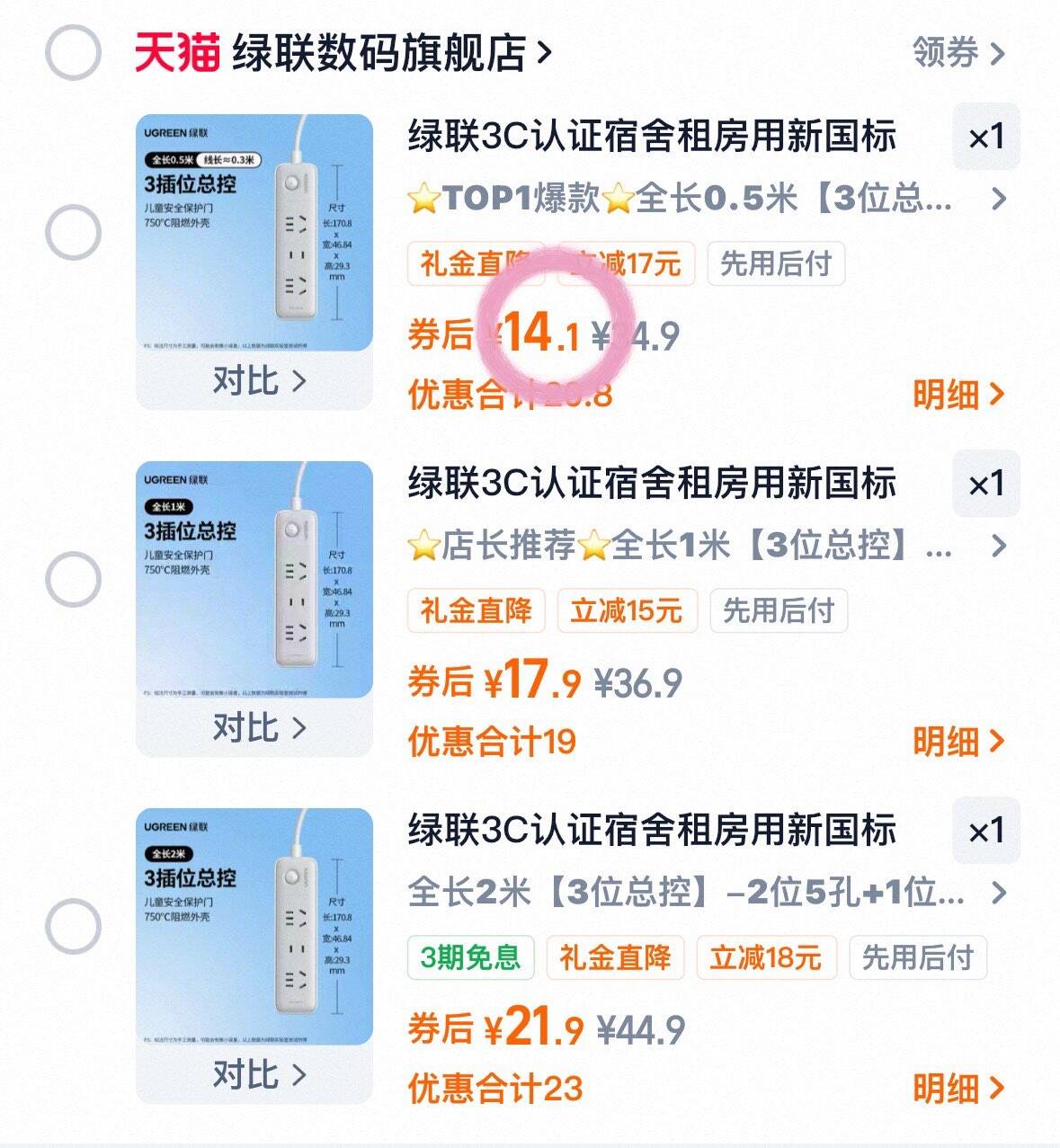Click the 礼金直降 tag on the second product
Viewport: 1060px width, 1148px height.
[476, 610]
